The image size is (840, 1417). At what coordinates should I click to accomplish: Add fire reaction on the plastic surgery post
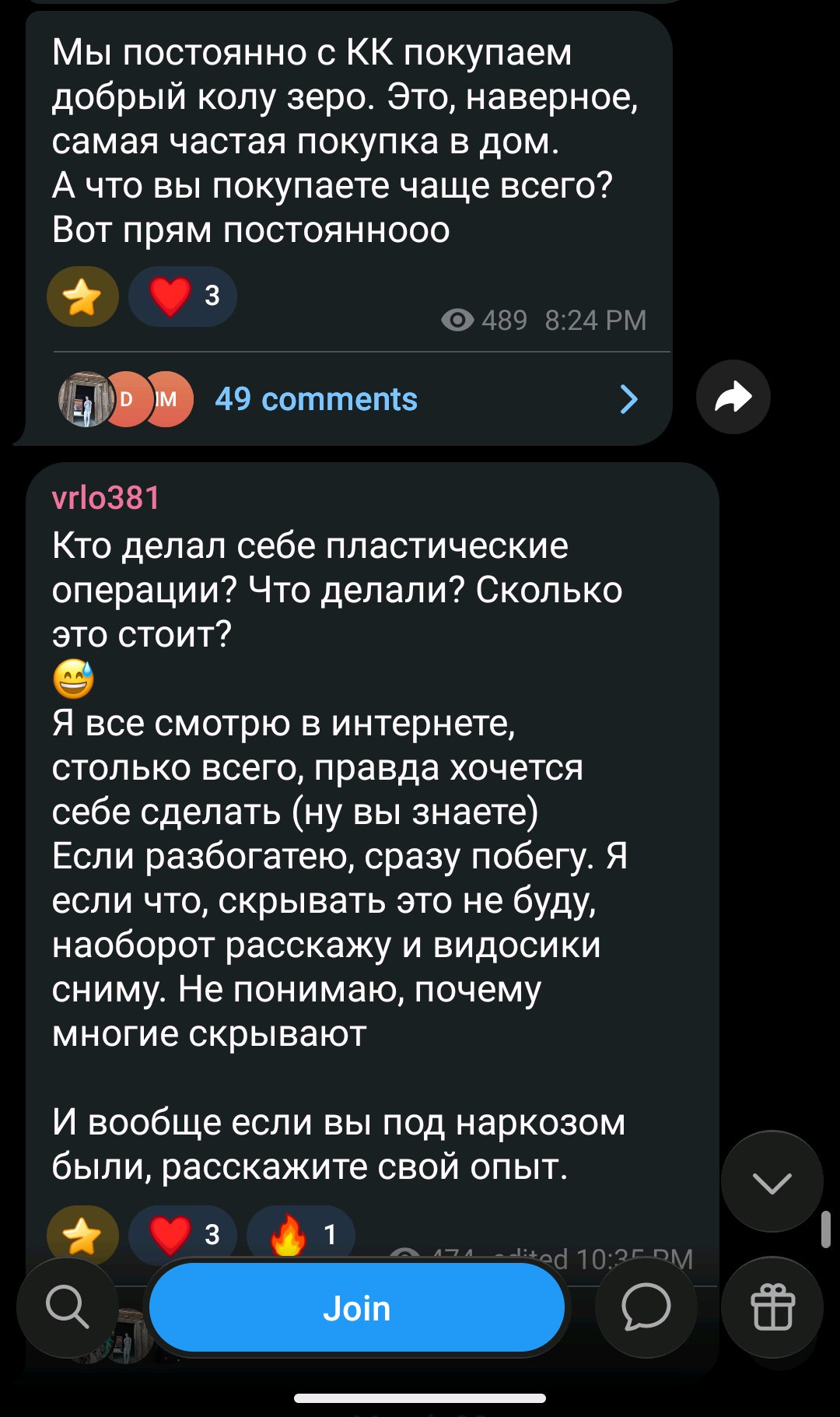pyautogui.click(x=301, y=1233)
